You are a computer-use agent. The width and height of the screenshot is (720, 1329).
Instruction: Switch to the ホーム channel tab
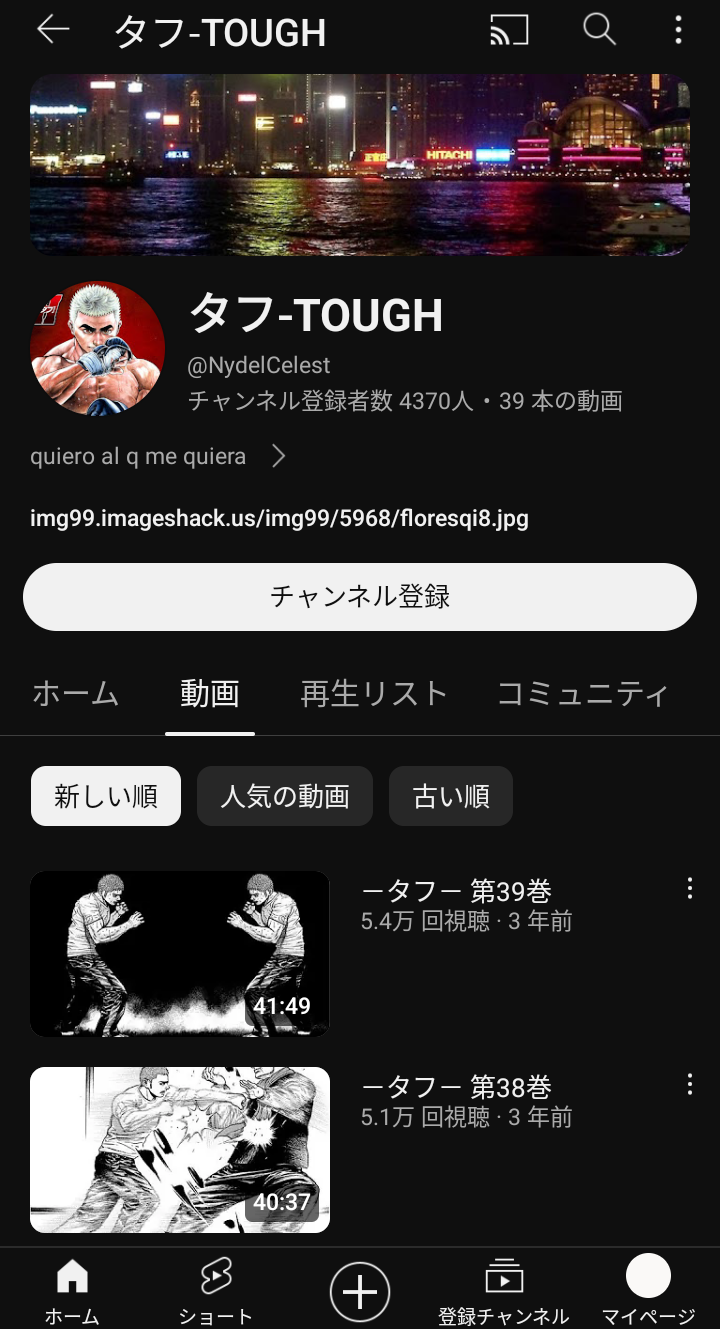[75, 693]
